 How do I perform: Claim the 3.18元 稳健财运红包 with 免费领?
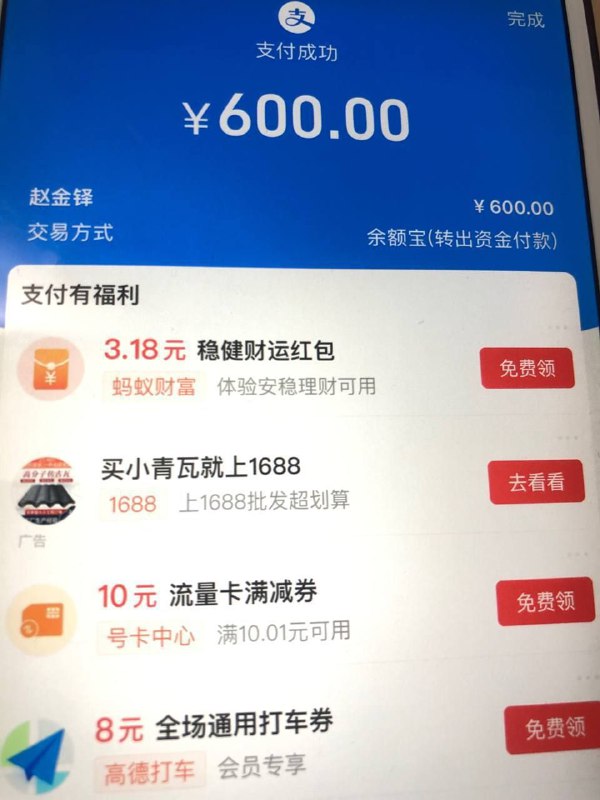(x=527, y=367)
